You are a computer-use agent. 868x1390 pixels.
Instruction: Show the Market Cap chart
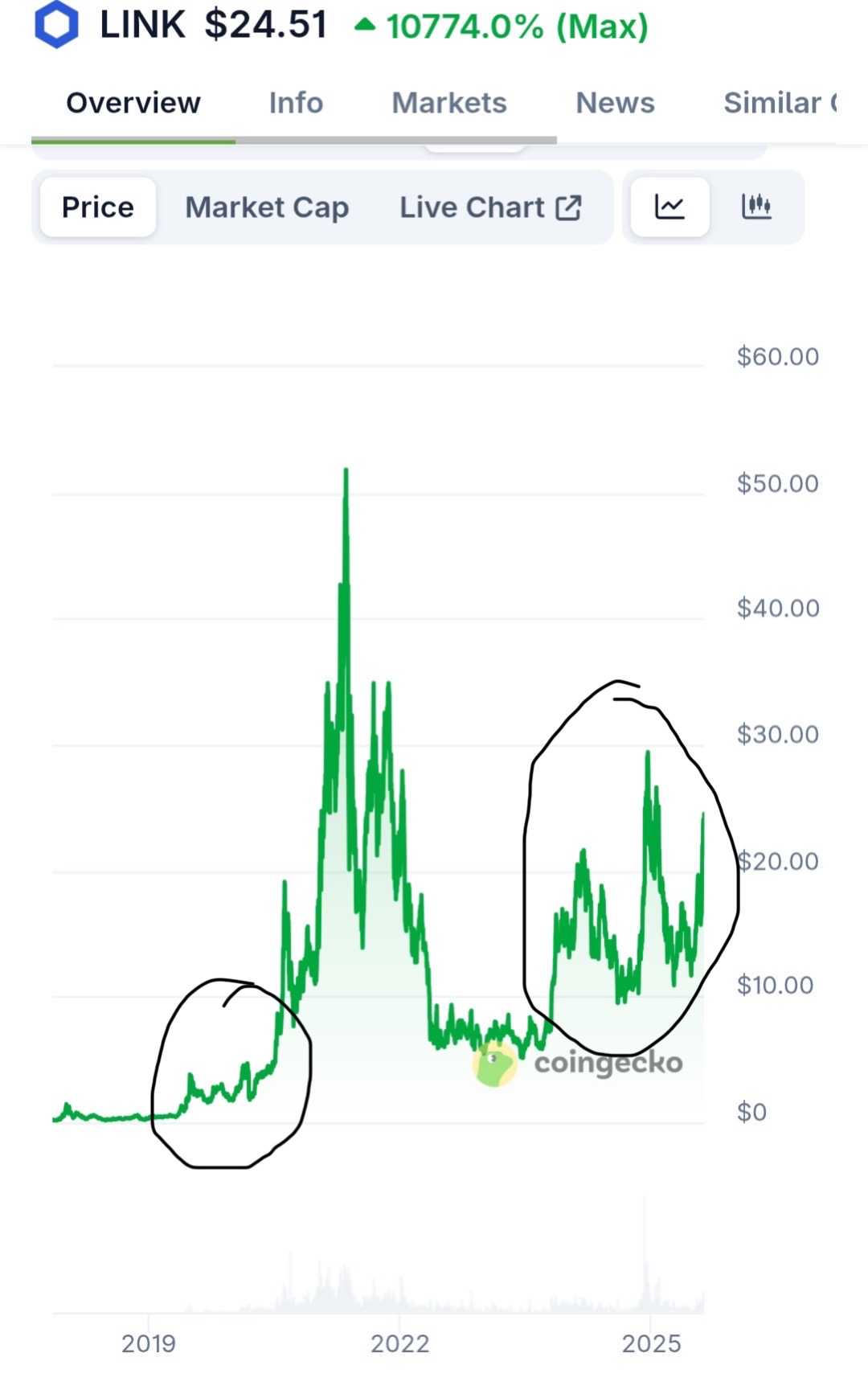click(x=267, y=207)
